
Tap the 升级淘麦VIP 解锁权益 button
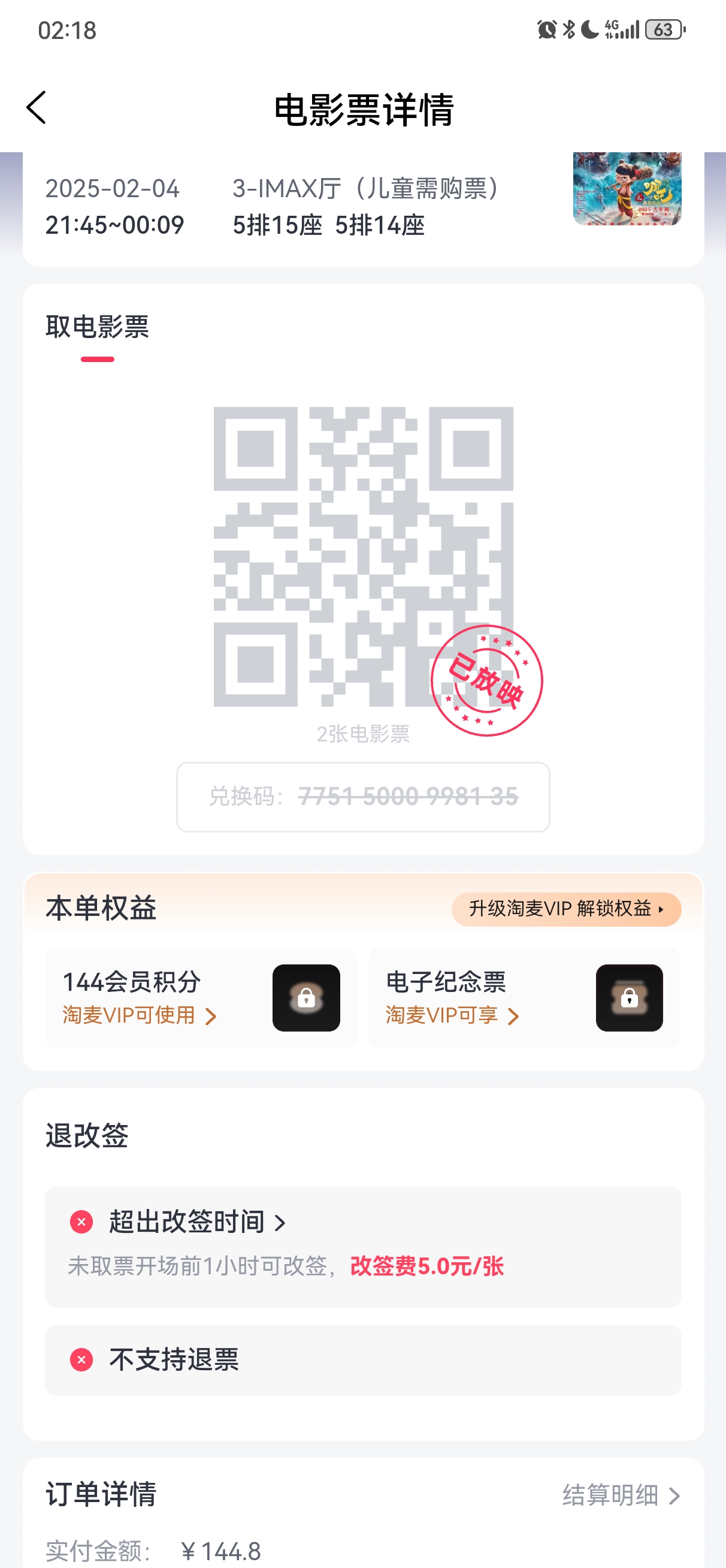point(566,909)
